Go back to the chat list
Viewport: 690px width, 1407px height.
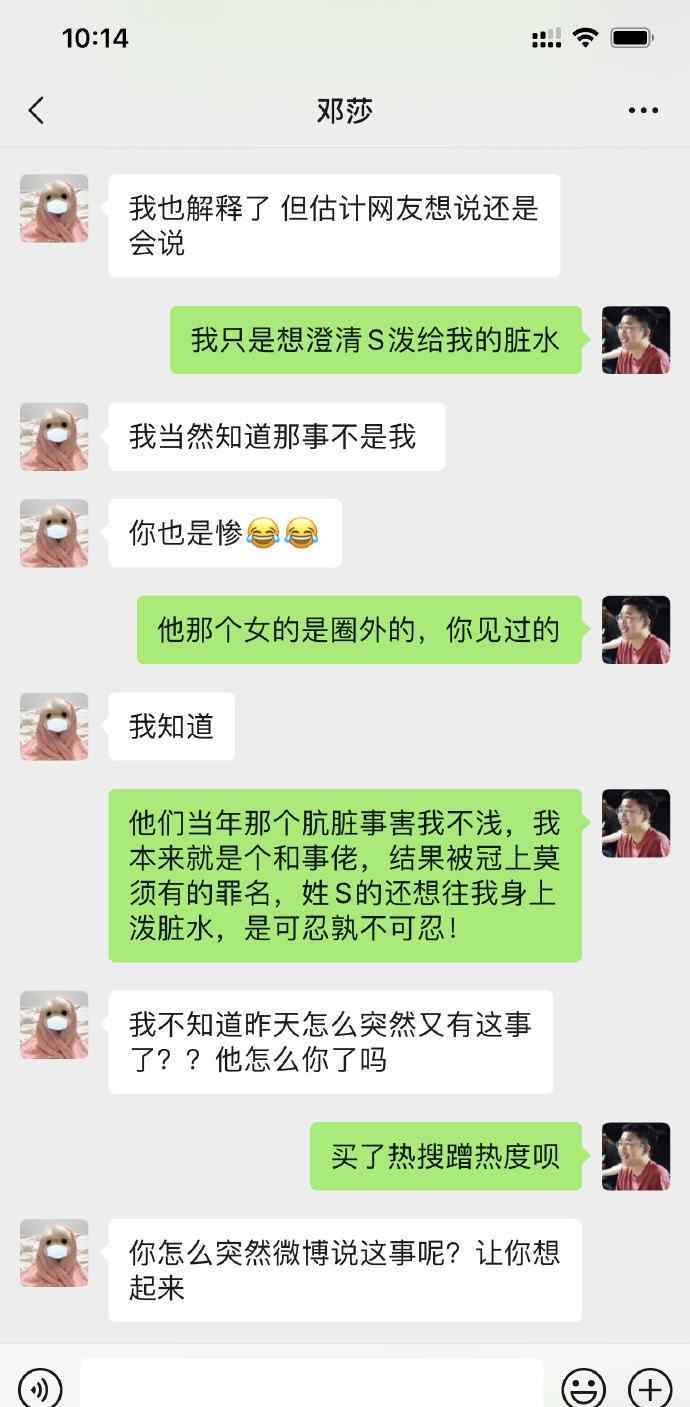37,110
